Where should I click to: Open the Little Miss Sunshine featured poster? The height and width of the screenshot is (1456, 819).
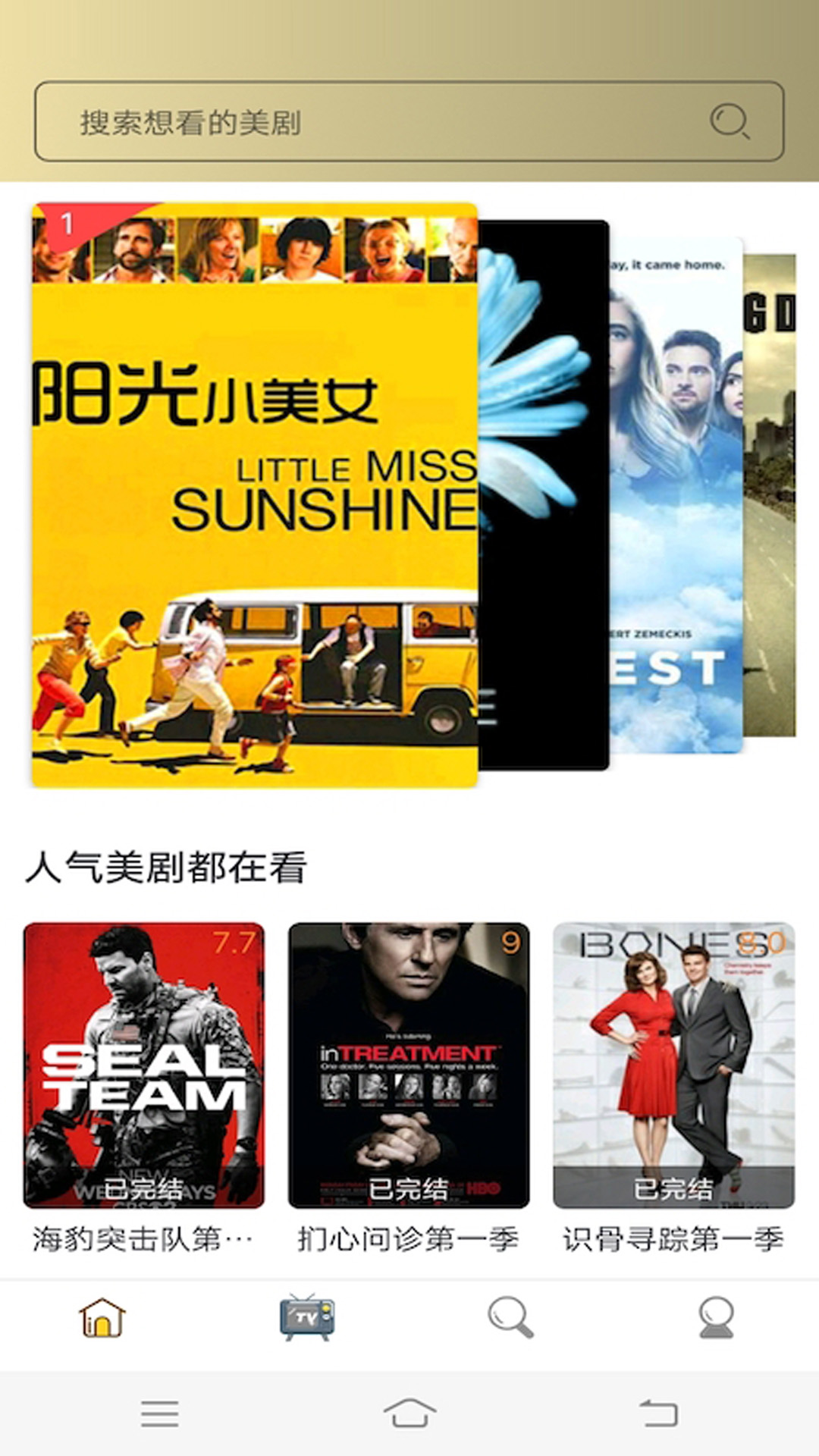click(255, 494)
